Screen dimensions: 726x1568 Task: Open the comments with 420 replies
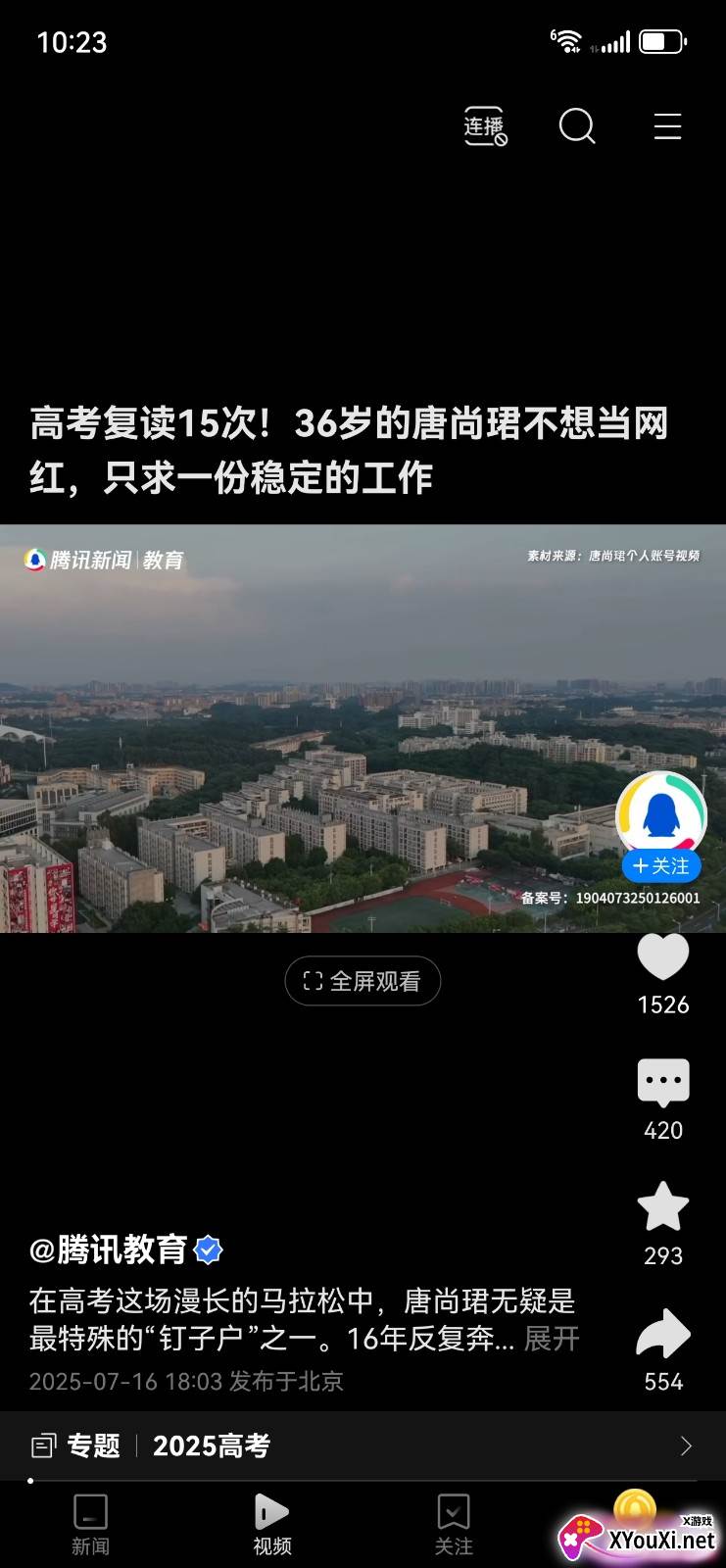point(663,1083)
